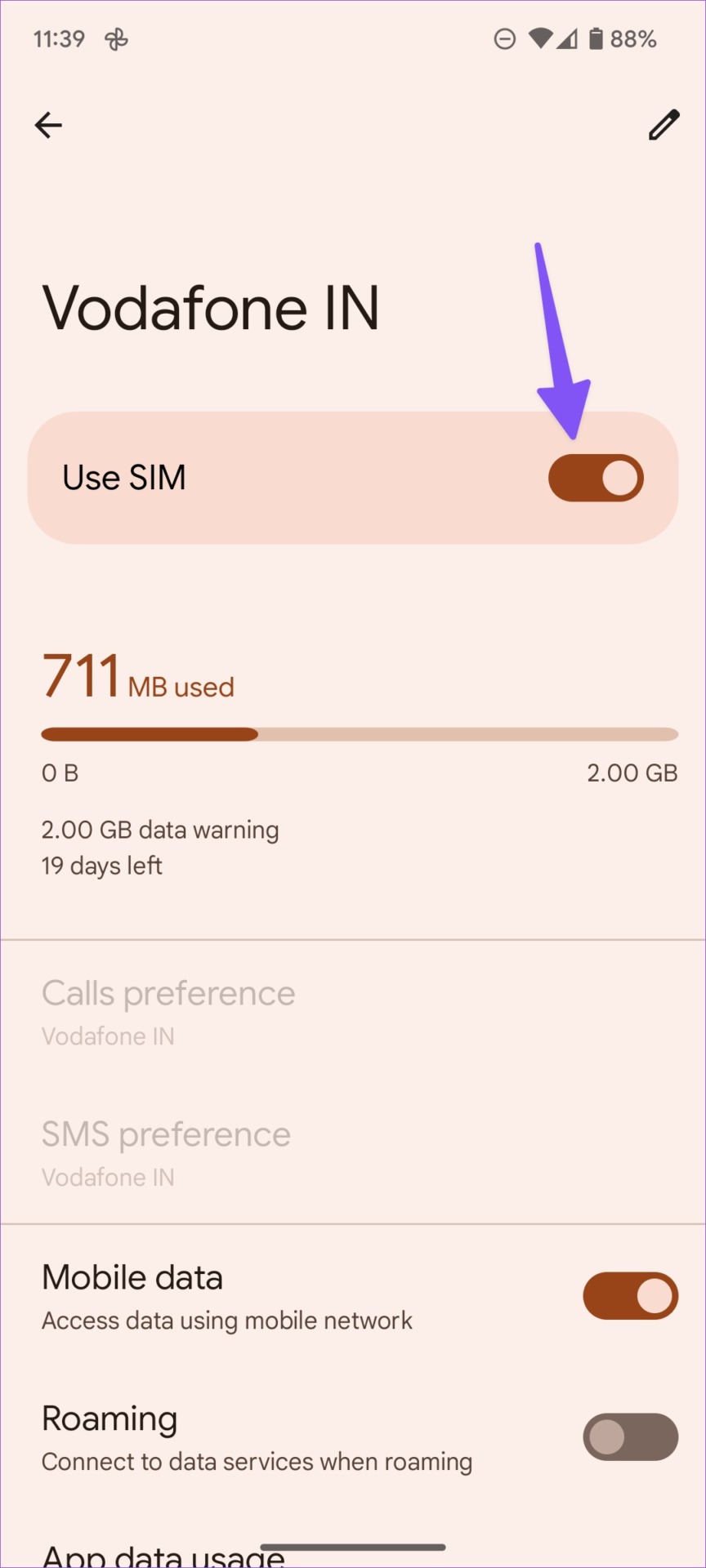Enable the Roaming switch
The width and height of the screenshot is (706, 1568).
(x=630, y=1437)
